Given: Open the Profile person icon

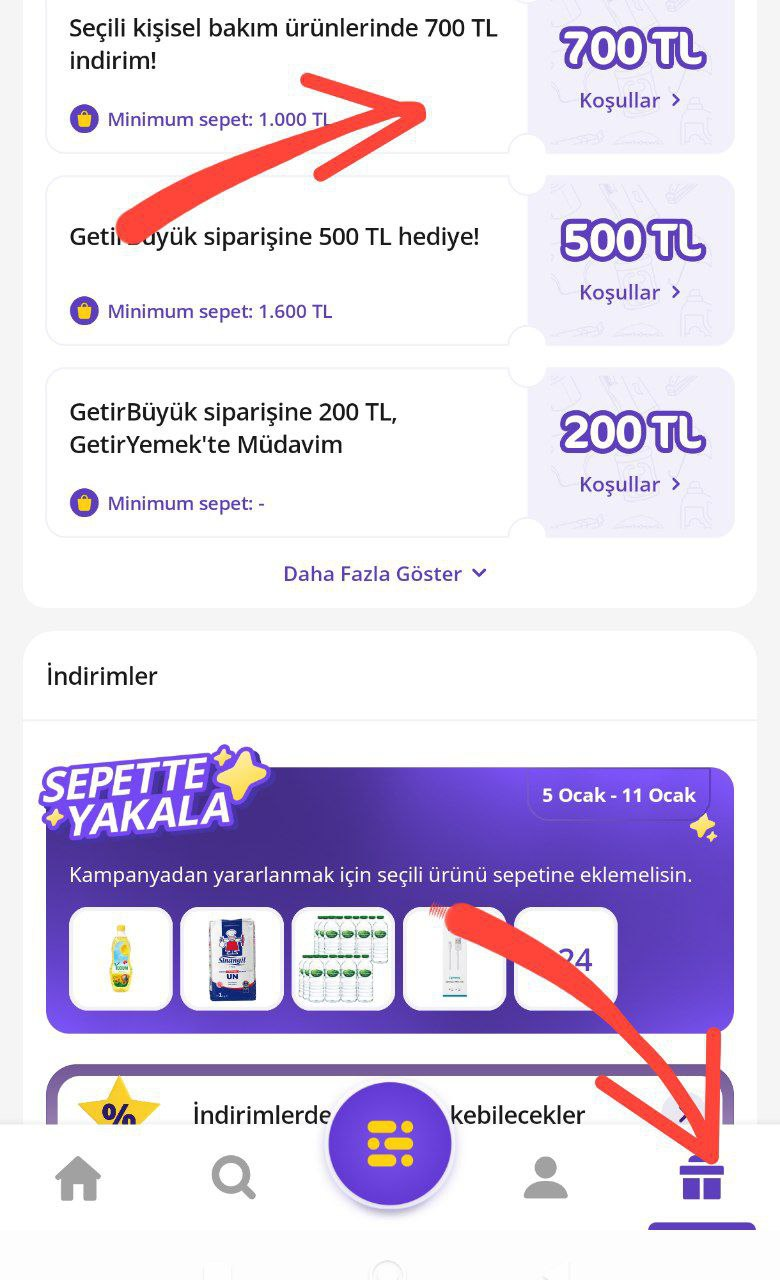Looking at the screenshot, I should point(546,1178).
